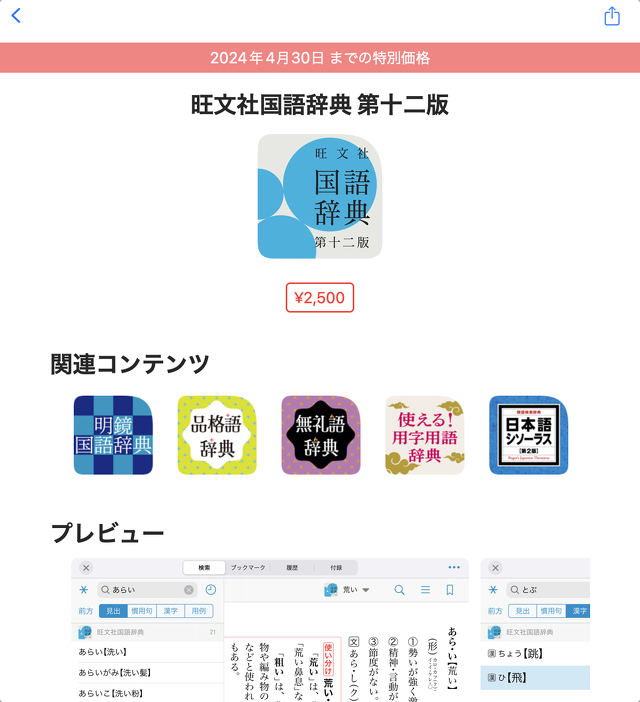Viewport: 640px width, 702px height.
Task: Open the 明鏡国語辞典 related app
Action: coord(113,435)
